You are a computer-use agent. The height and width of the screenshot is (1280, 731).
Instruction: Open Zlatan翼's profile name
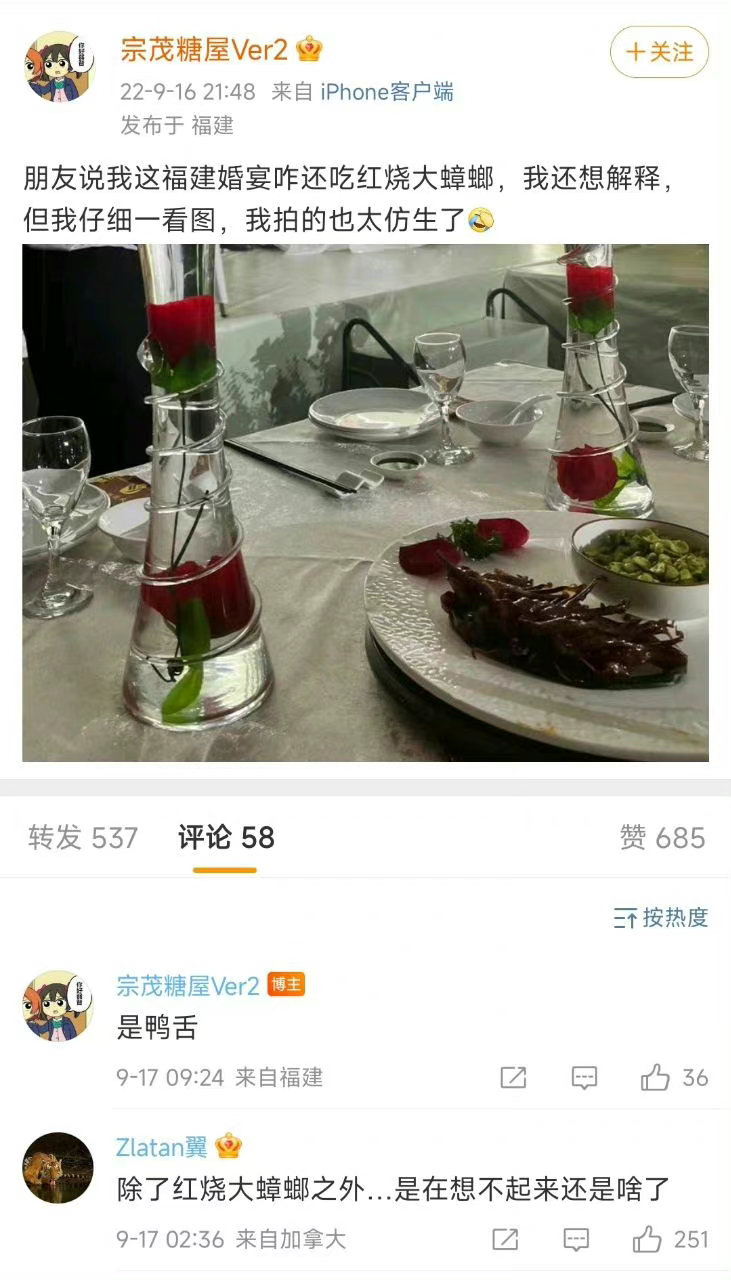pos(161,1146)
